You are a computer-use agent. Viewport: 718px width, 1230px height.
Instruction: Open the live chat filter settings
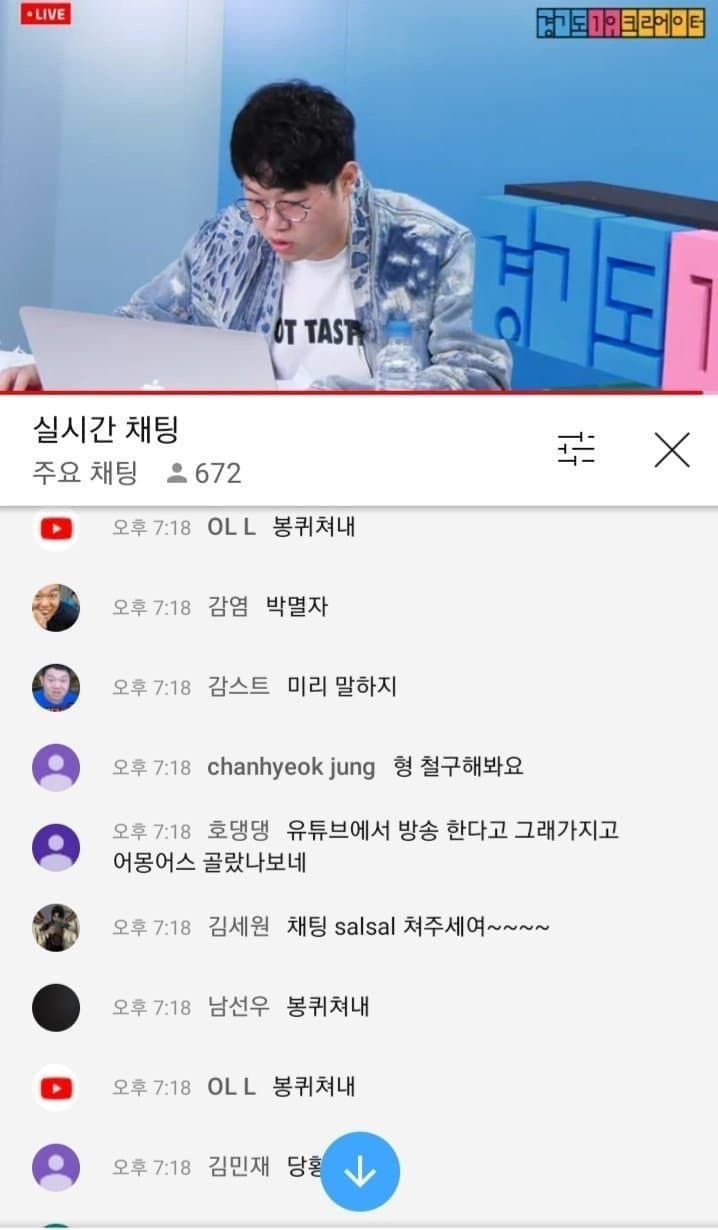point(576,451)
